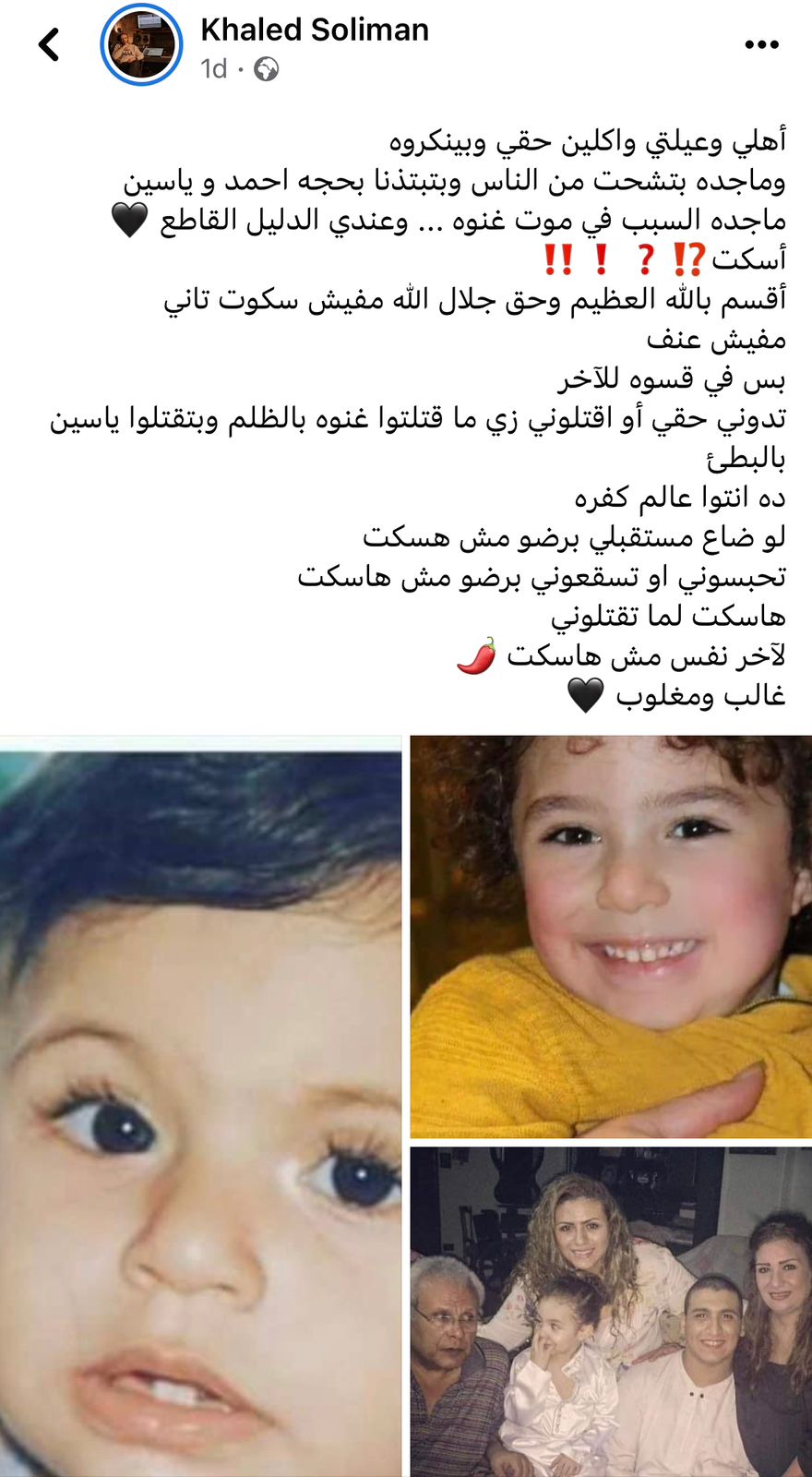Open the close-up baby photo
Viewport: 812px width, 1477px height.
[201, 1108]
